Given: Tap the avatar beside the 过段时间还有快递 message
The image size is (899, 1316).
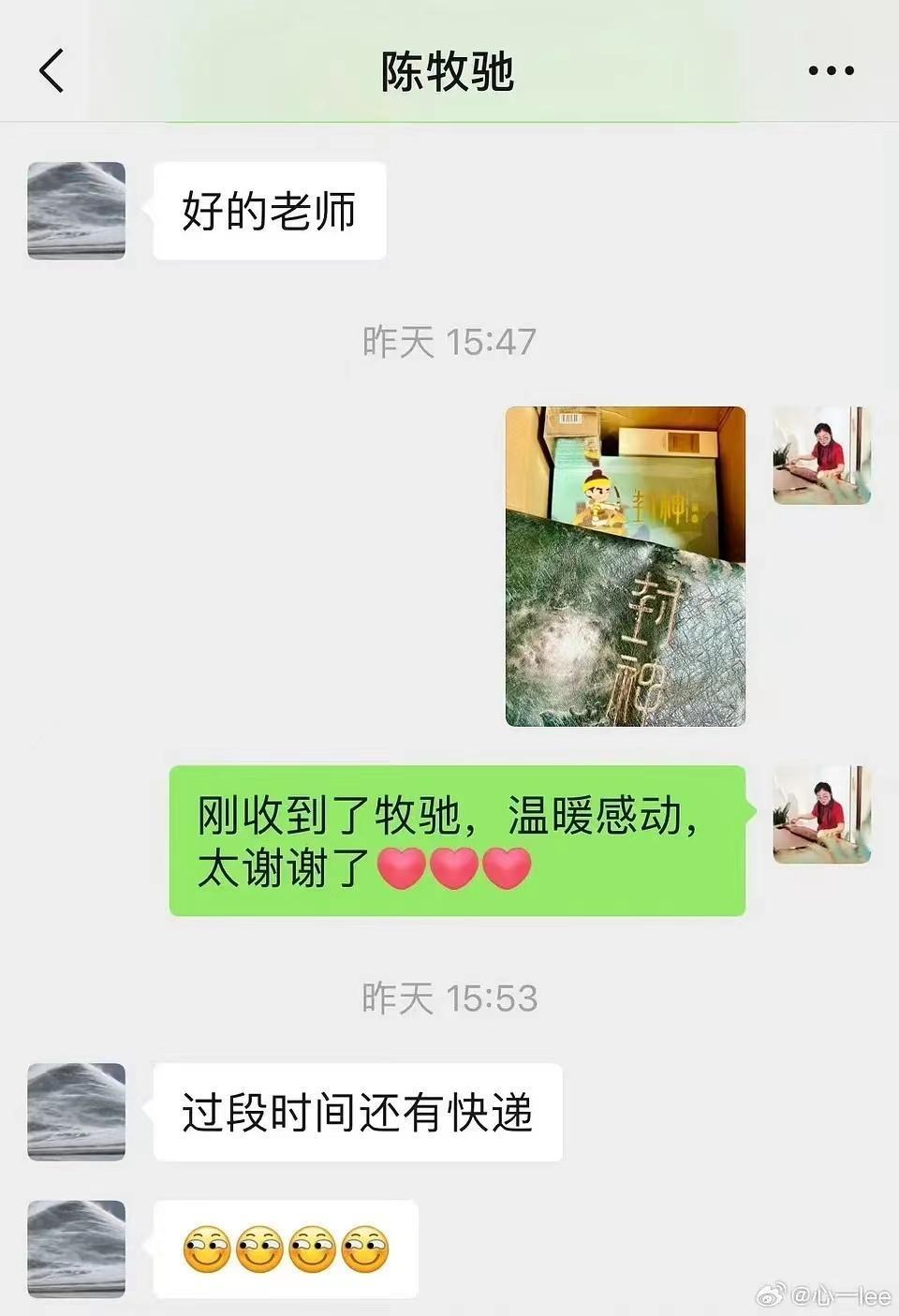Looking at the screenshot, I should [x=75, y=1110].
